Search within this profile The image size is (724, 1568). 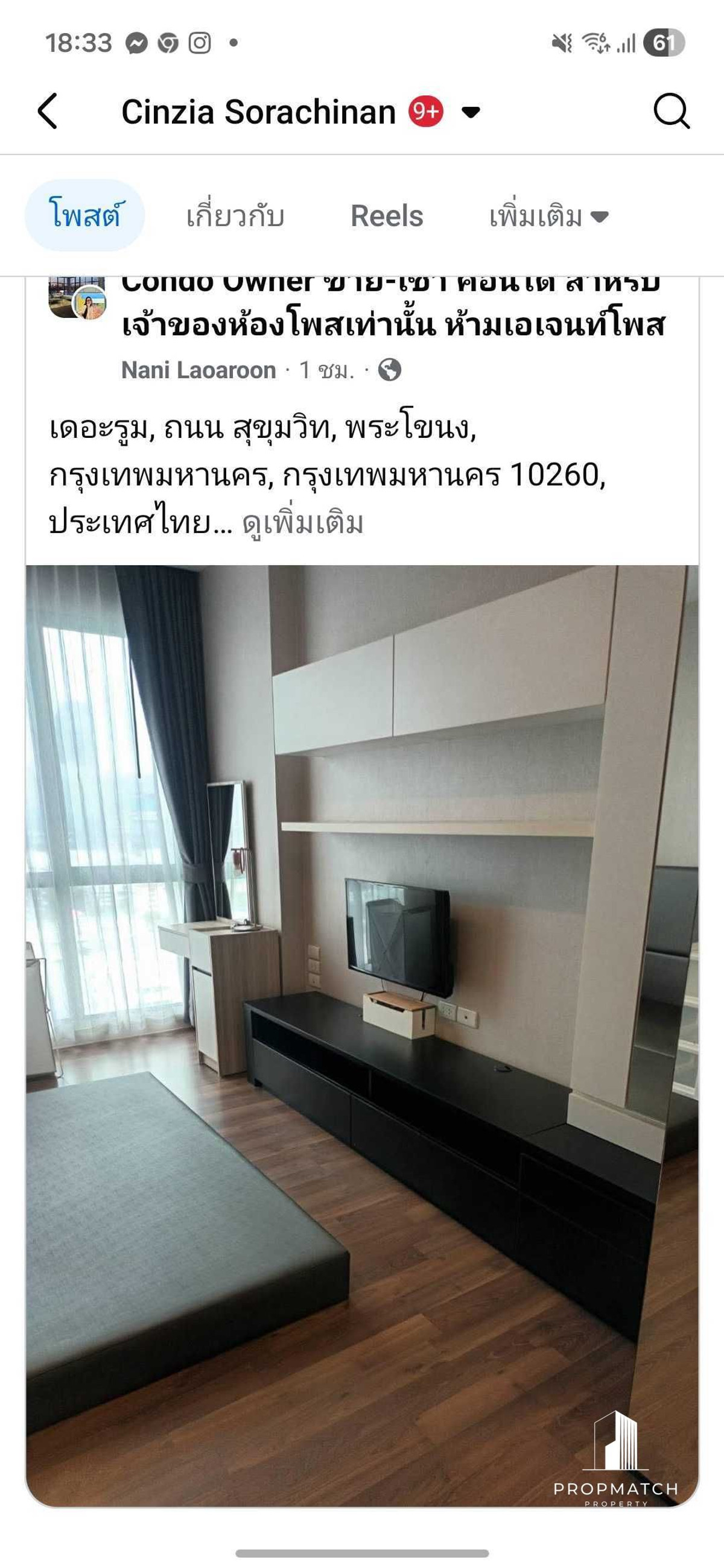point(671,112)
